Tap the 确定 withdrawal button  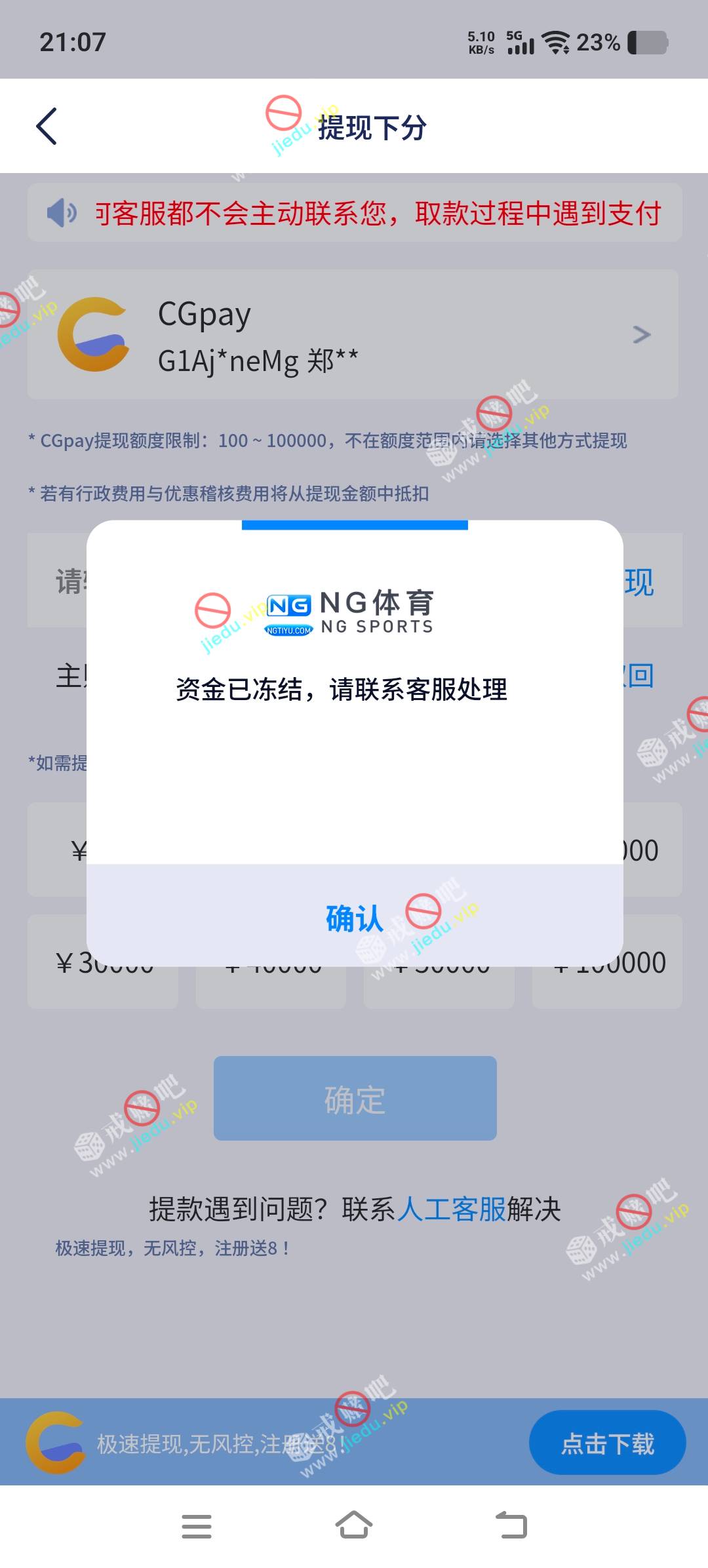click(355, 1099)
